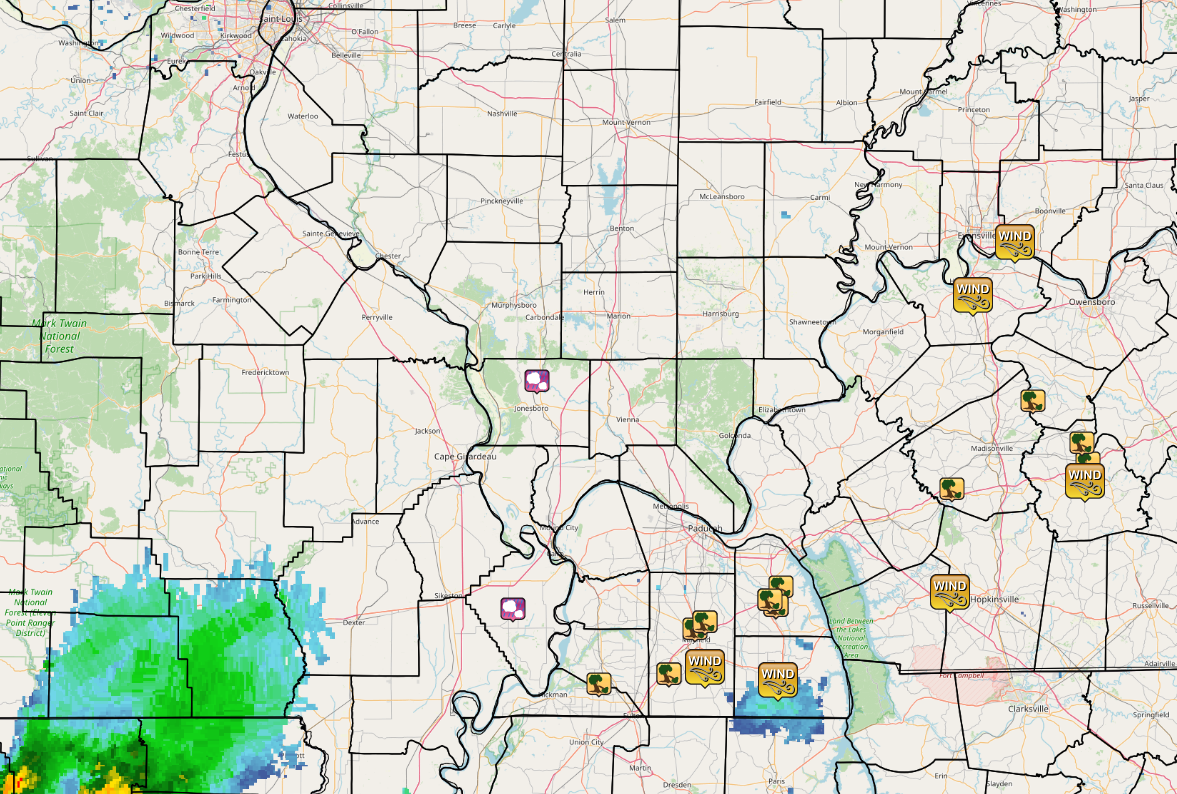Tap the WIND marker near Hopkinsville

[949, 590]
